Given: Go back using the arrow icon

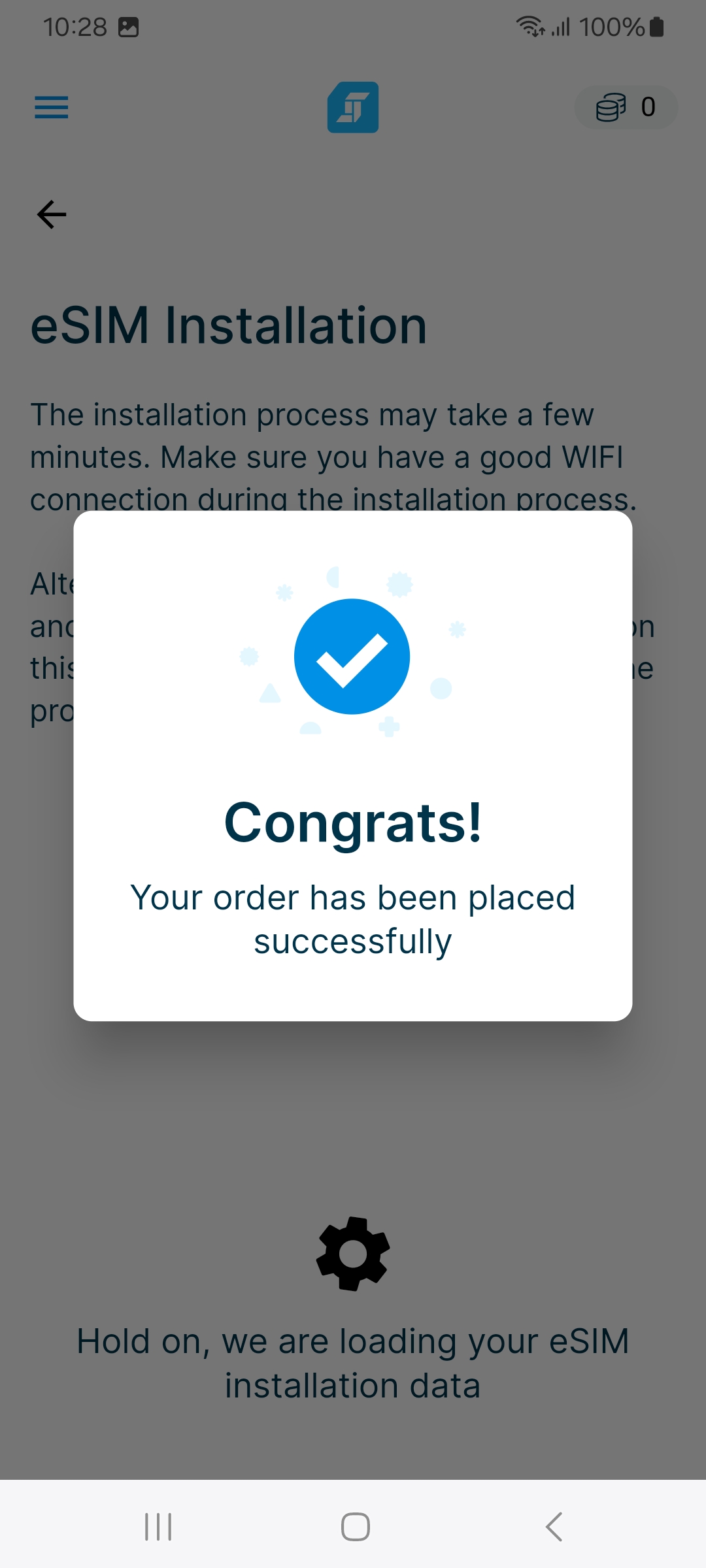Looking at the screenshot, I should tap(52, 214).
